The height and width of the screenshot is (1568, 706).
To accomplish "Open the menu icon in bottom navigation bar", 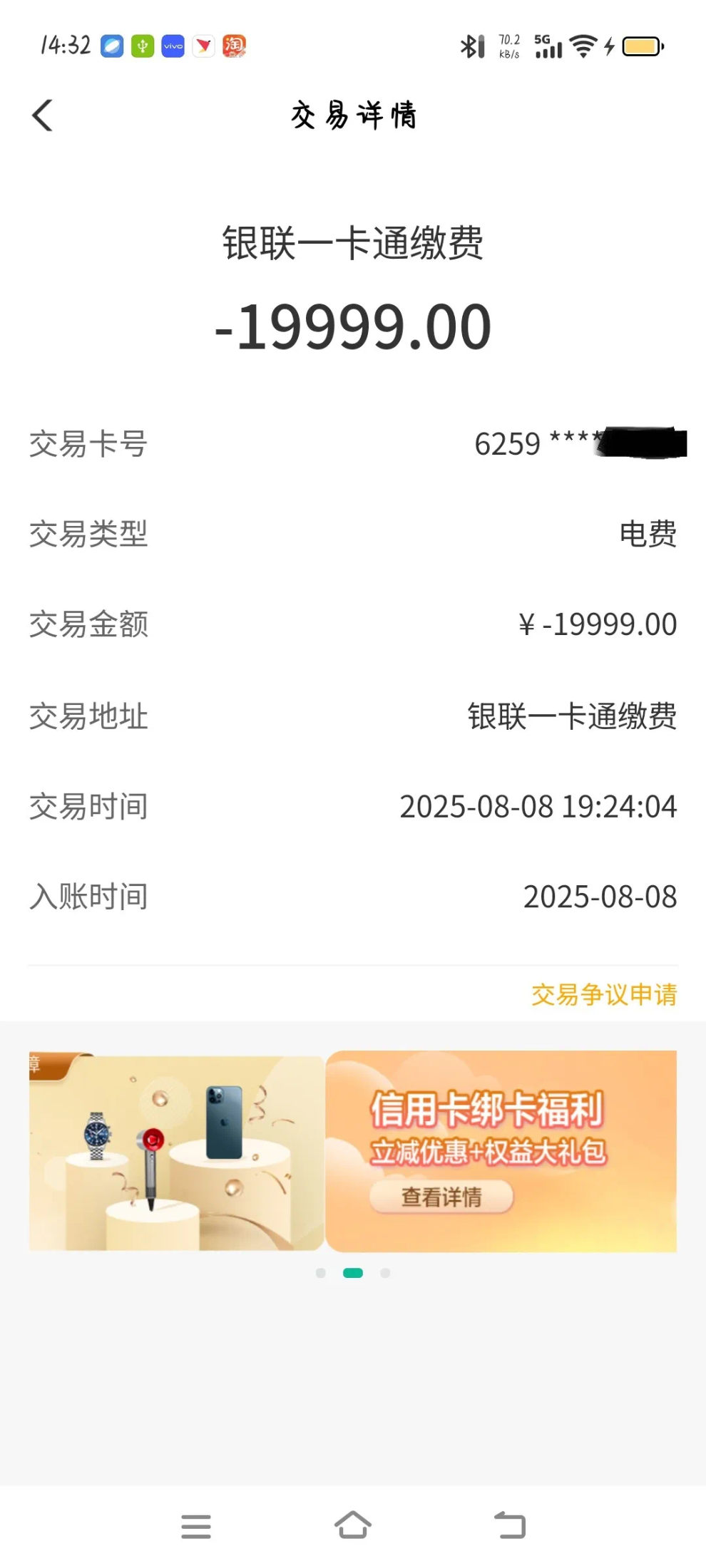I will click(197, 1525).
